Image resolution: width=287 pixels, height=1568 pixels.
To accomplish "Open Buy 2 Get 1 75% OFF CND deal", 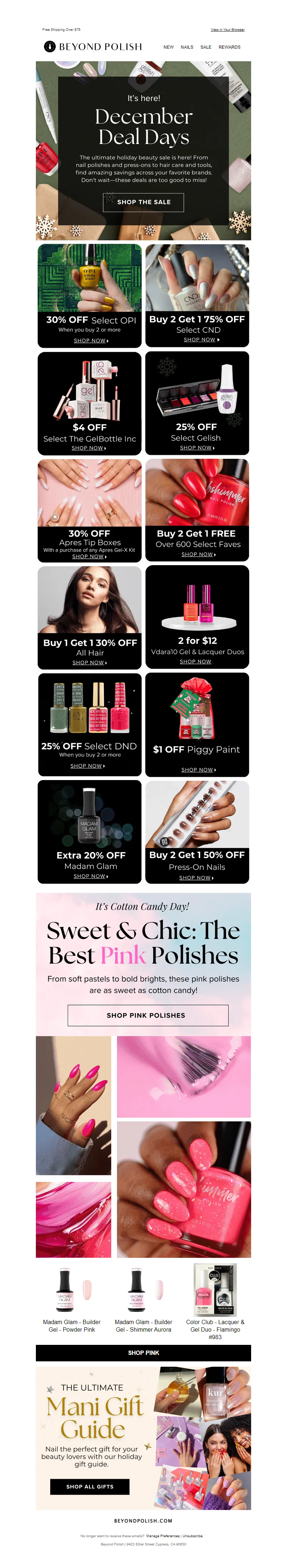I will click(199, 339).
